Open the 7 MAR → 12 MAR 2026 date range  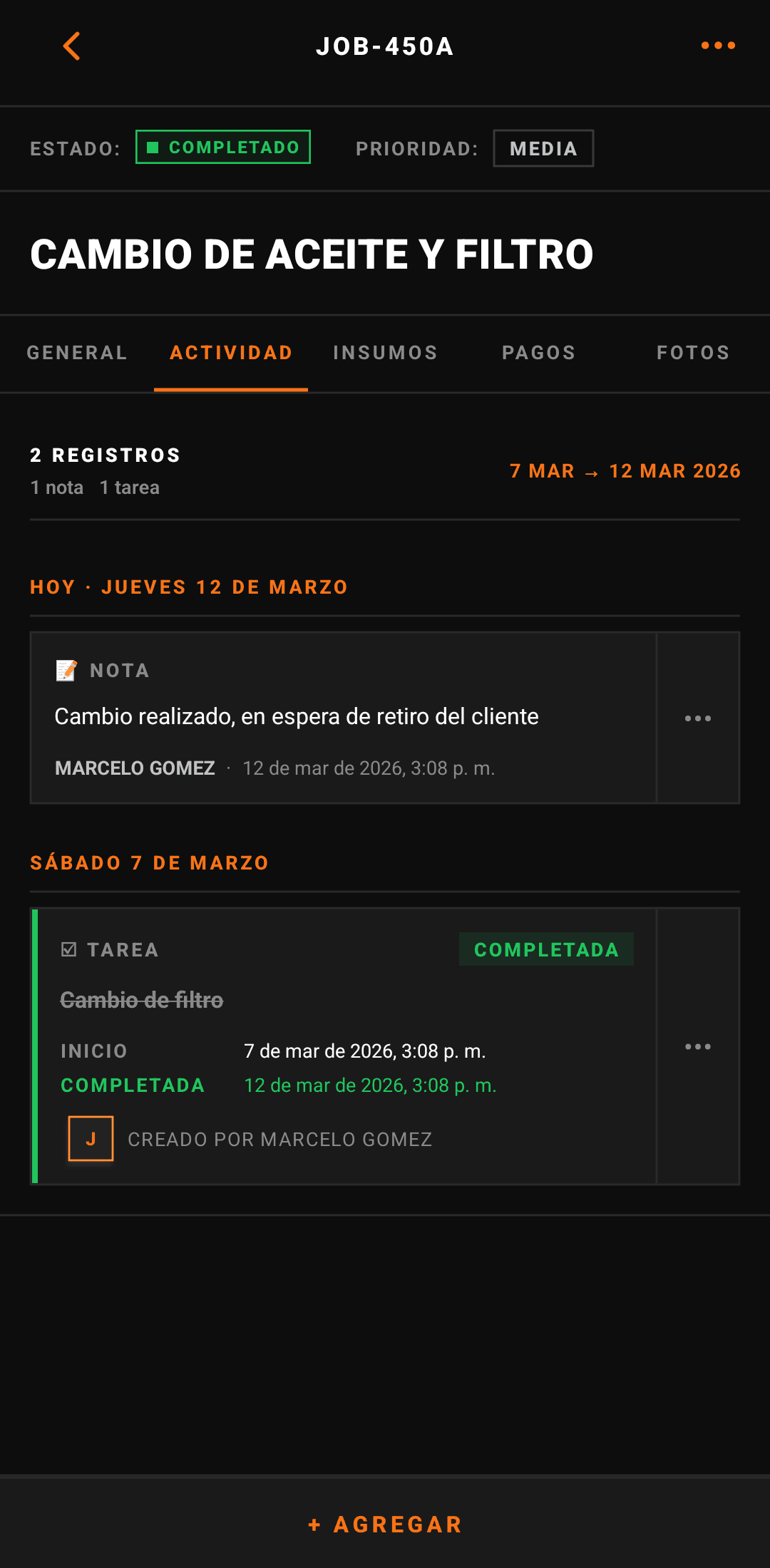pos(625,470)
